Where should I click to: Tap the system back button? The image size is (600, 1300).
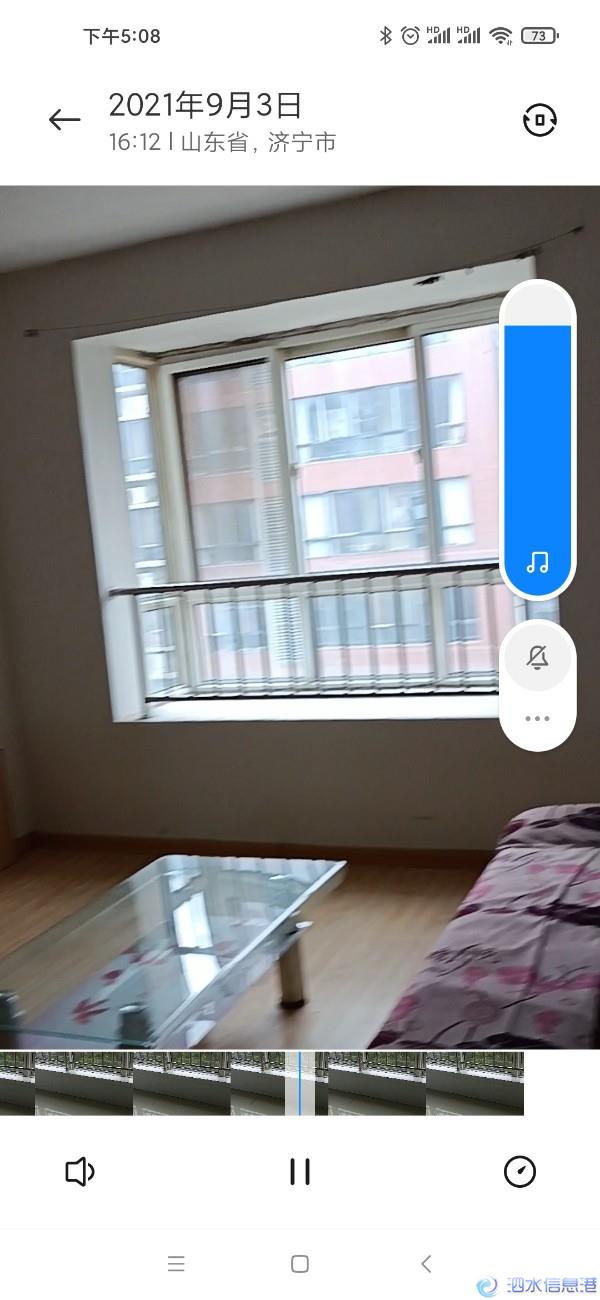pos(426,1263)
